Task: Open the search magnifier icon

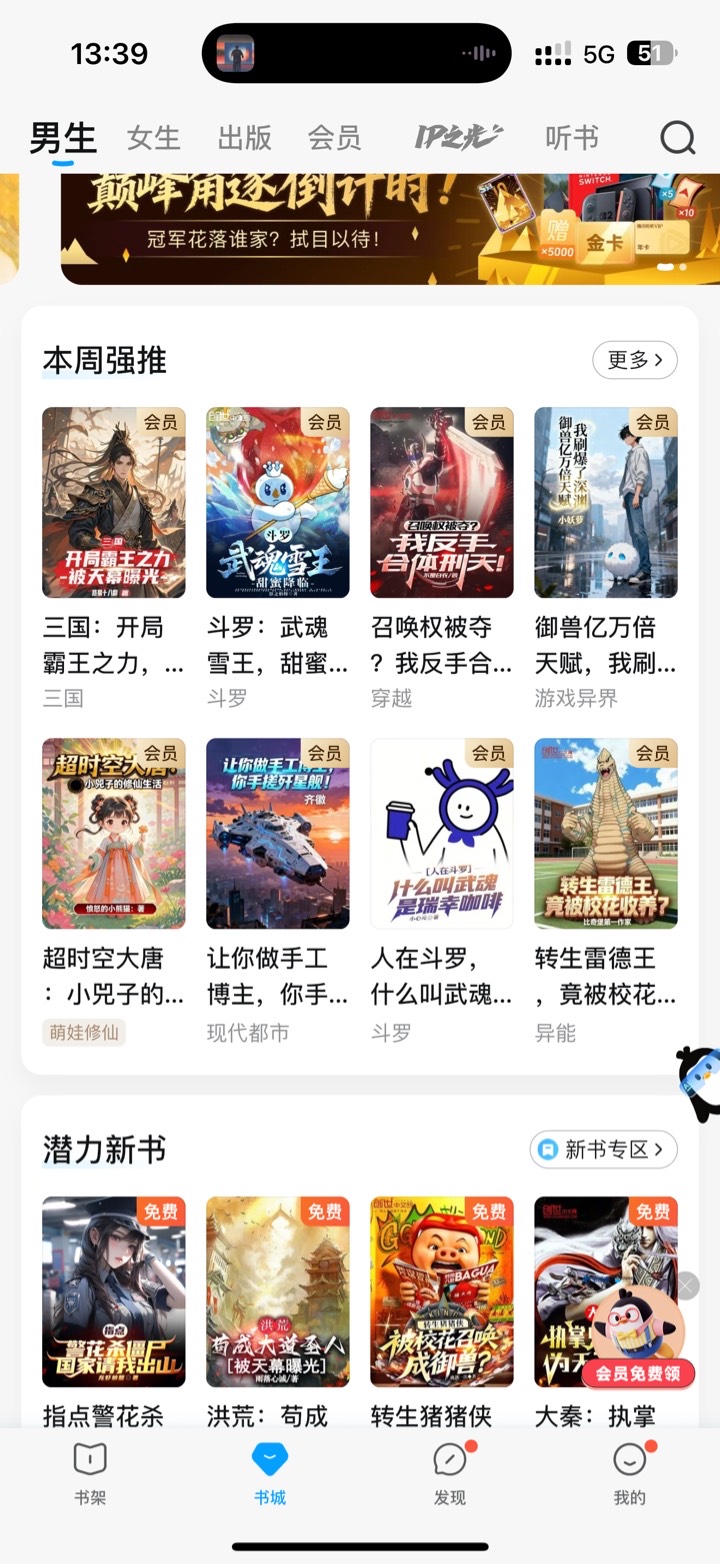Action: pyautogui.click(x=677, y=138)
